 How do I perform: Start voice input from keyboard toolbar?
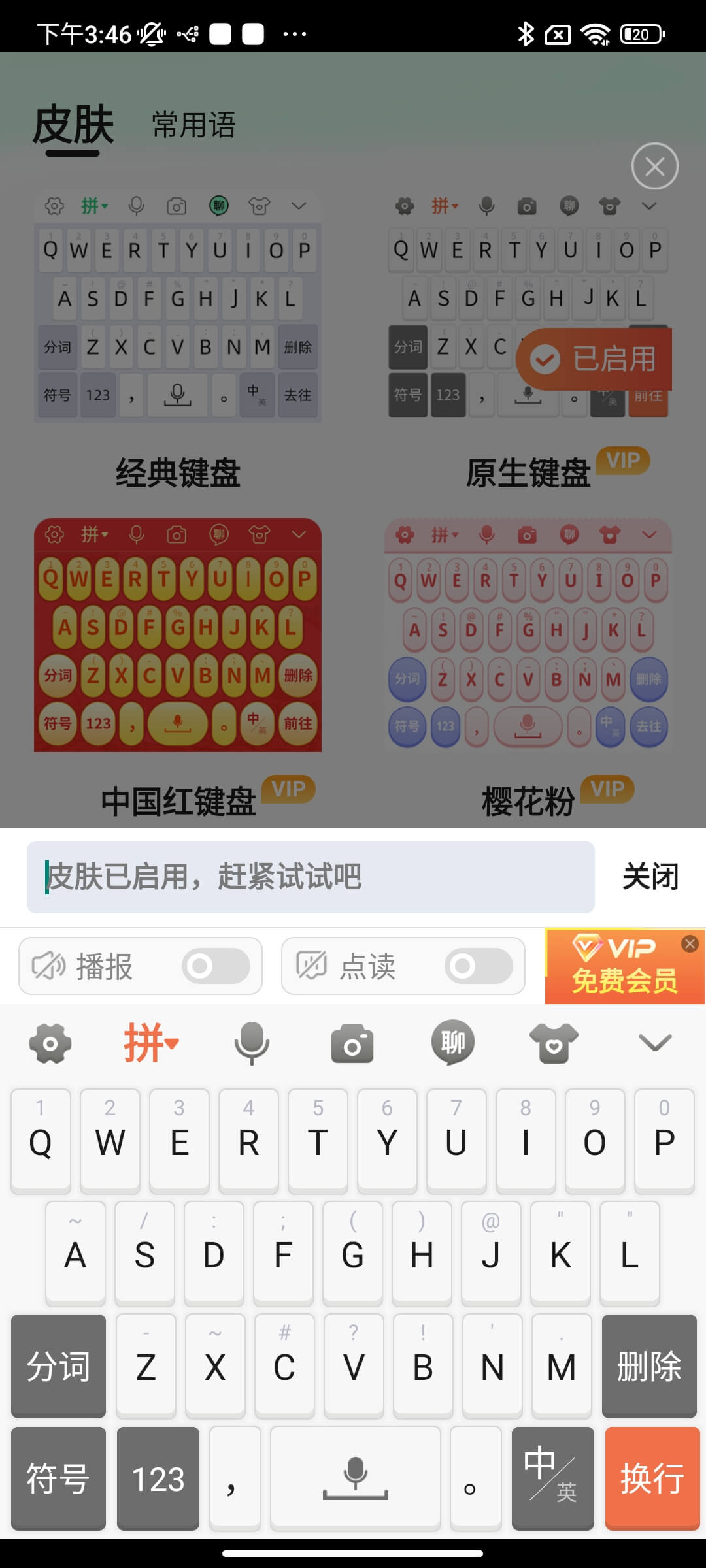(252, 1043)
